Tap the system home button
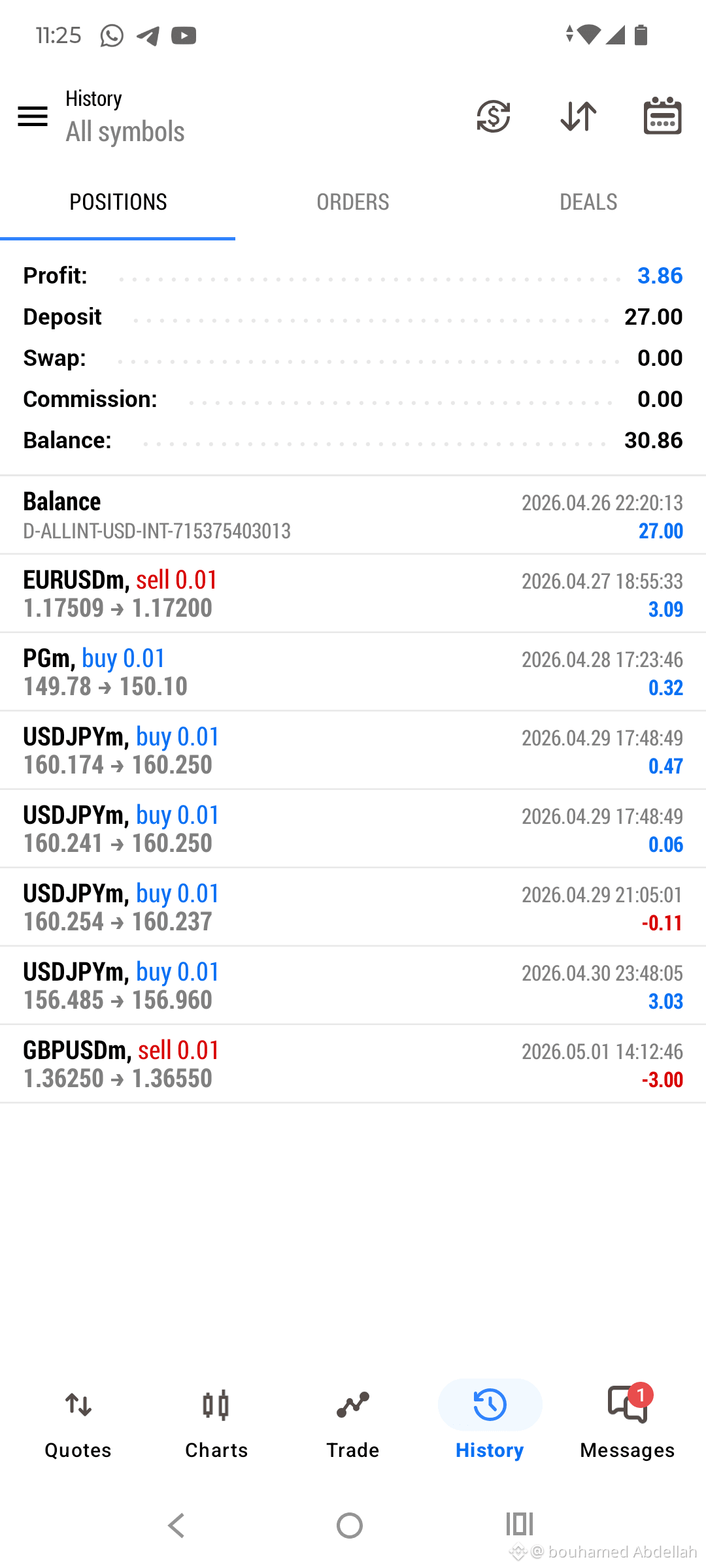 [350, 1526]
